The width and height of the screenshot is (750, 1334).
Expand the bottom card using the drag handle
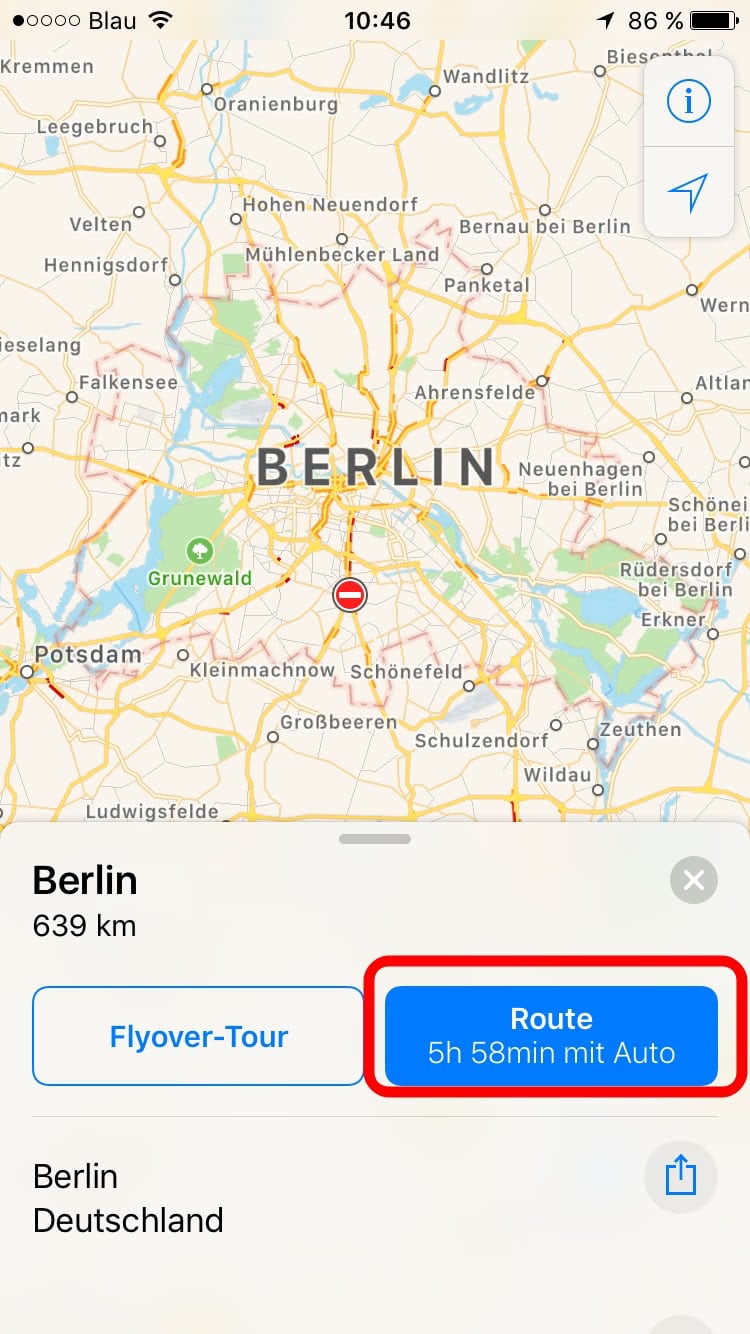pos(375,838)
